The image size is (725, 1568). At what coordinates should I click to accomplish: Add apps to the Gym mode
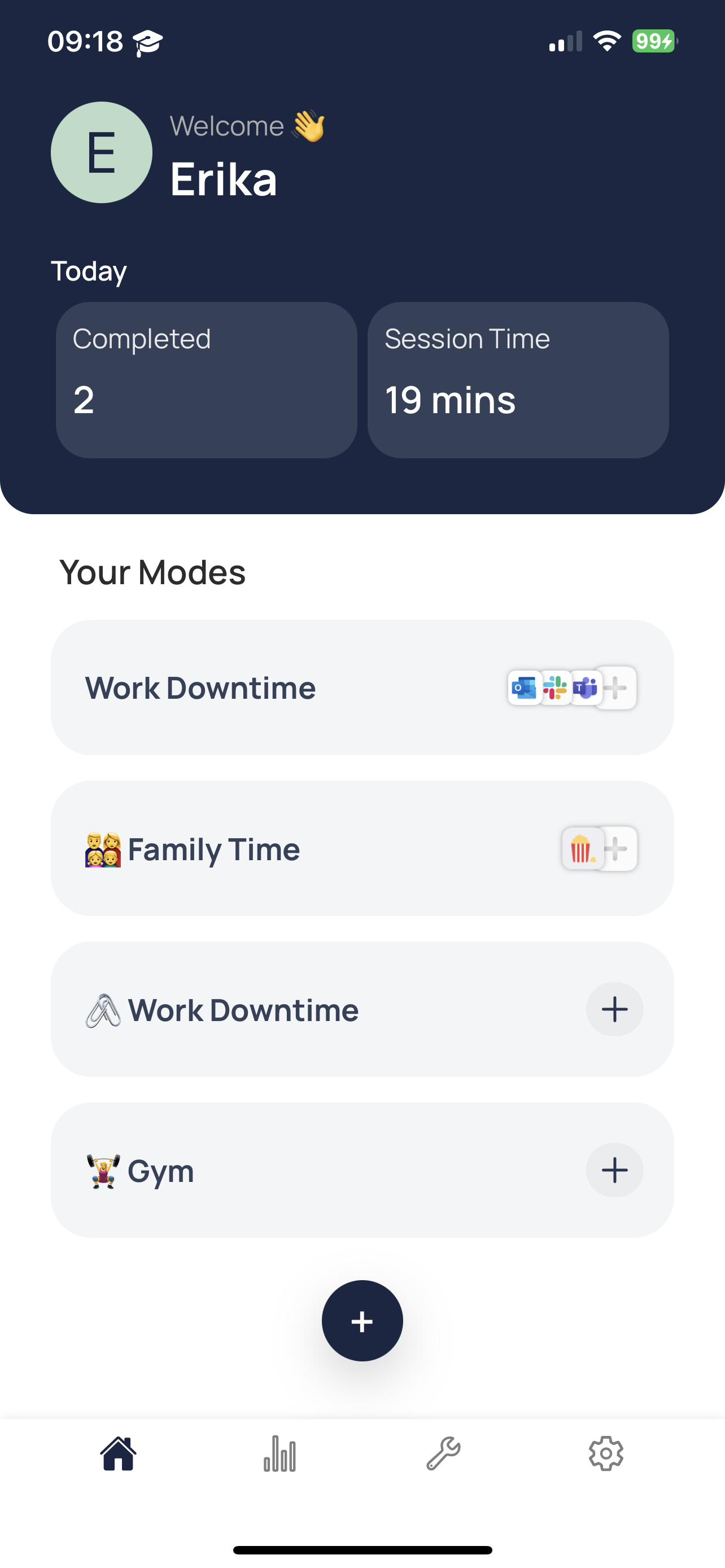pos(614,1170)
